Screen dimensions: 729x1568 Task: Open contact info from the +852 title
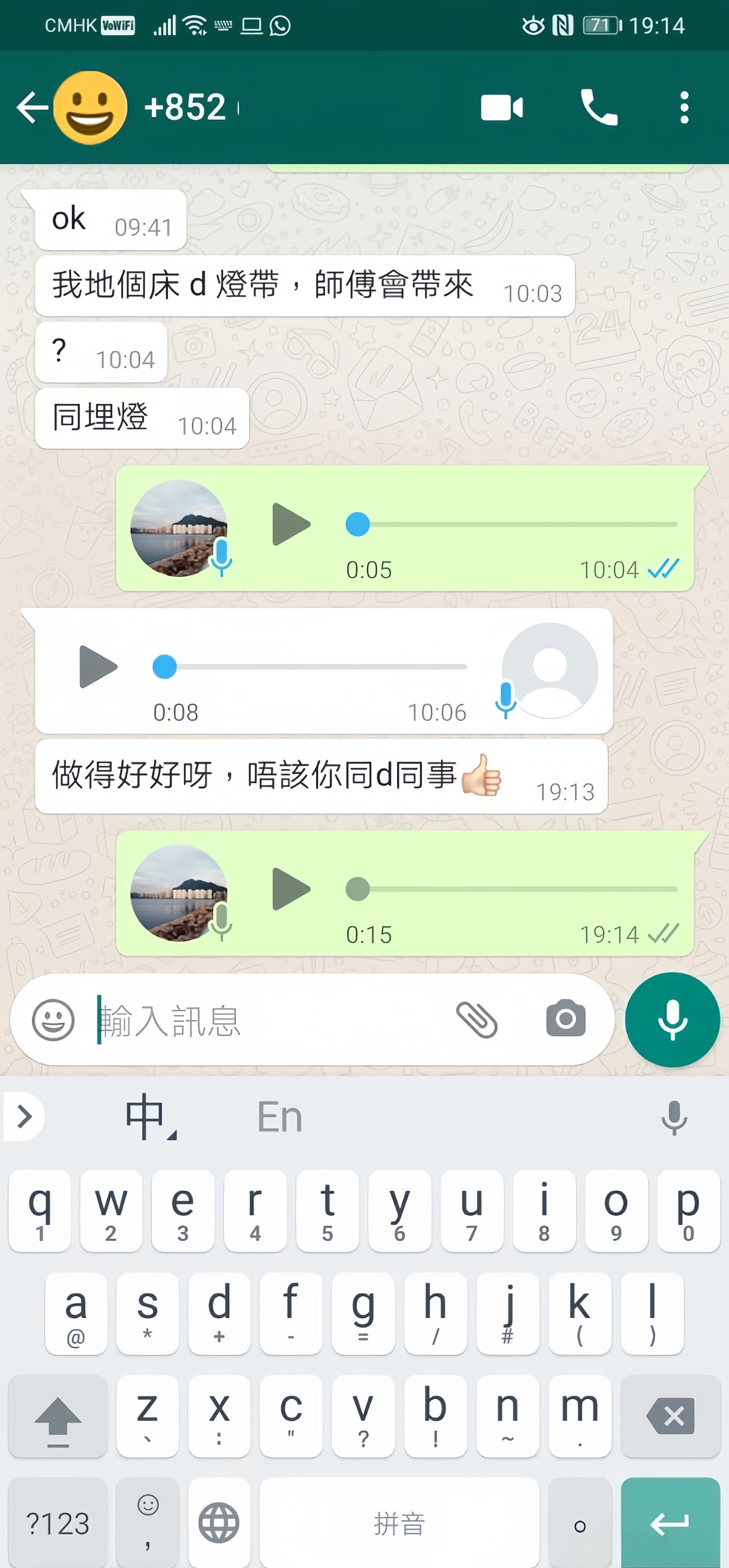tap(185, 107)
